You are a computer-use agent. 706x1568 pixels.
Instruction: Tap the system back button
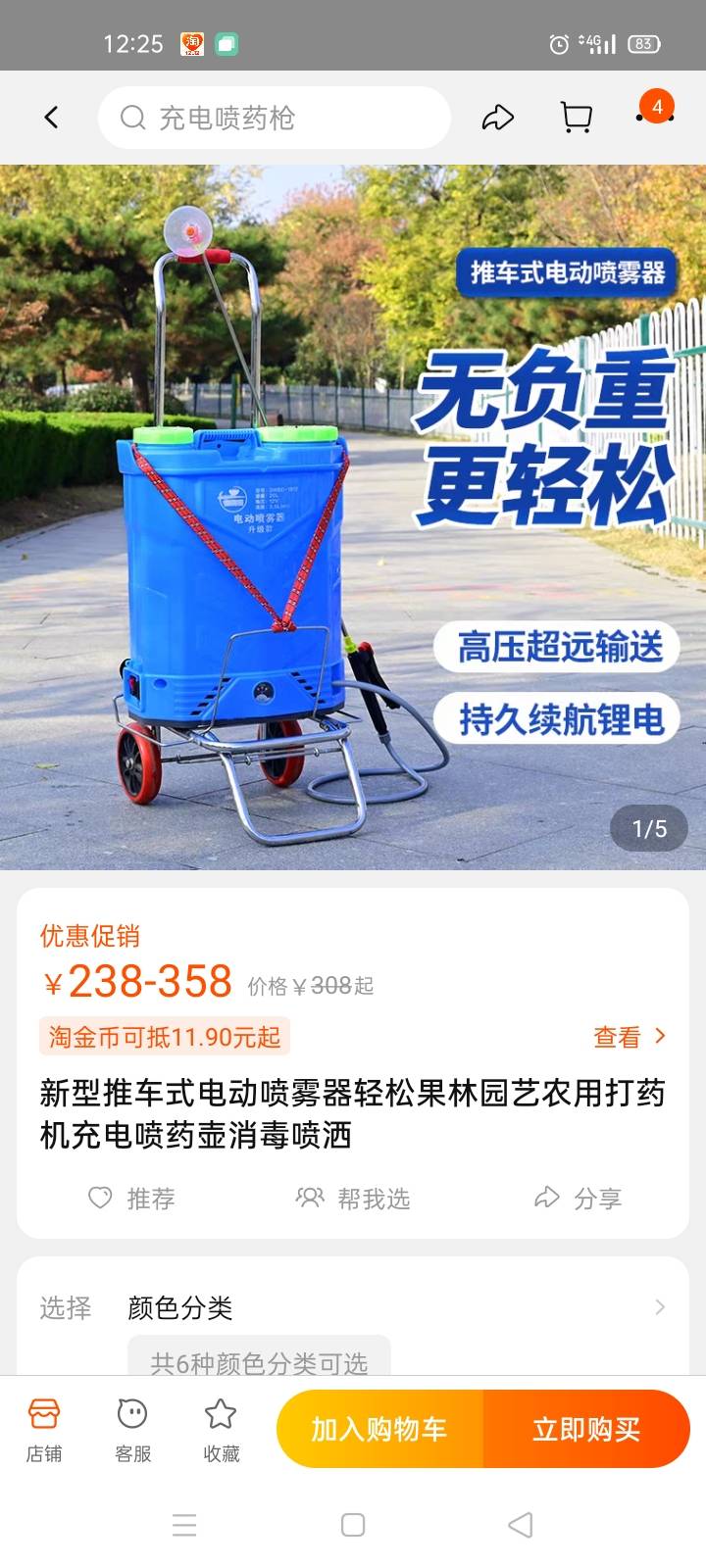(521, 1525)
